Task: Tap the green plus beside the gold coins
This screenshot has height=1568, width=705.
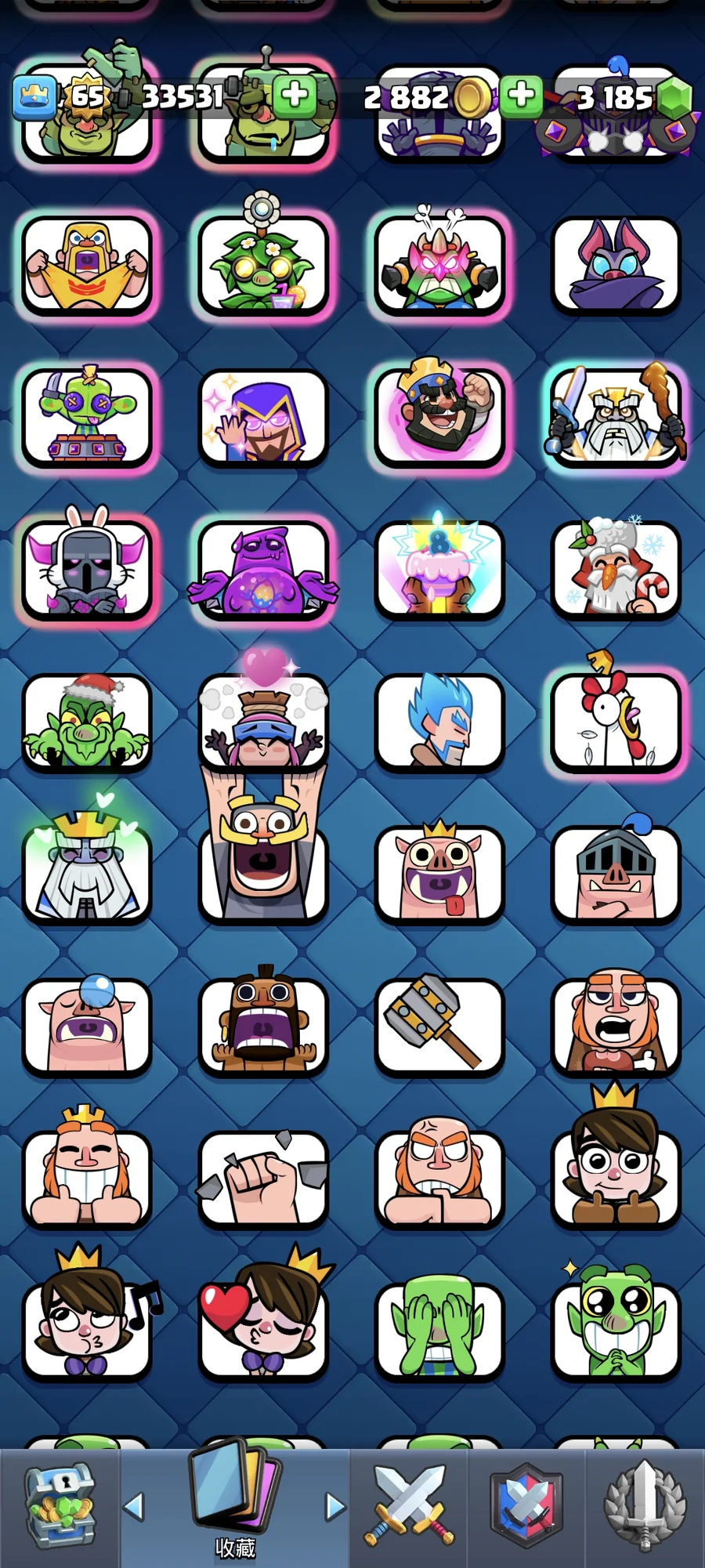Action: (521, 96)
